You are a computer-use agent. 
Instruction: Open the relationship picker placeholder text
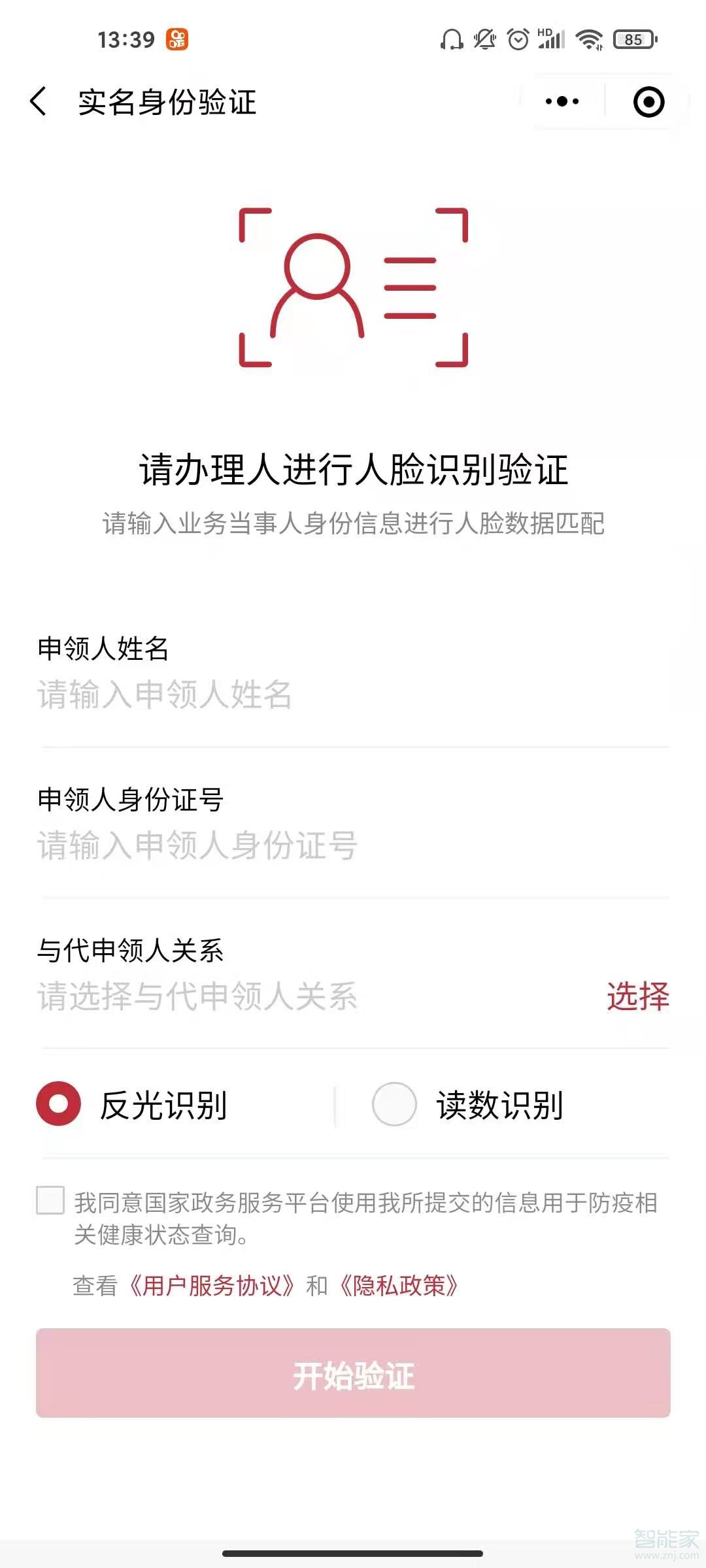coord(196,996)
